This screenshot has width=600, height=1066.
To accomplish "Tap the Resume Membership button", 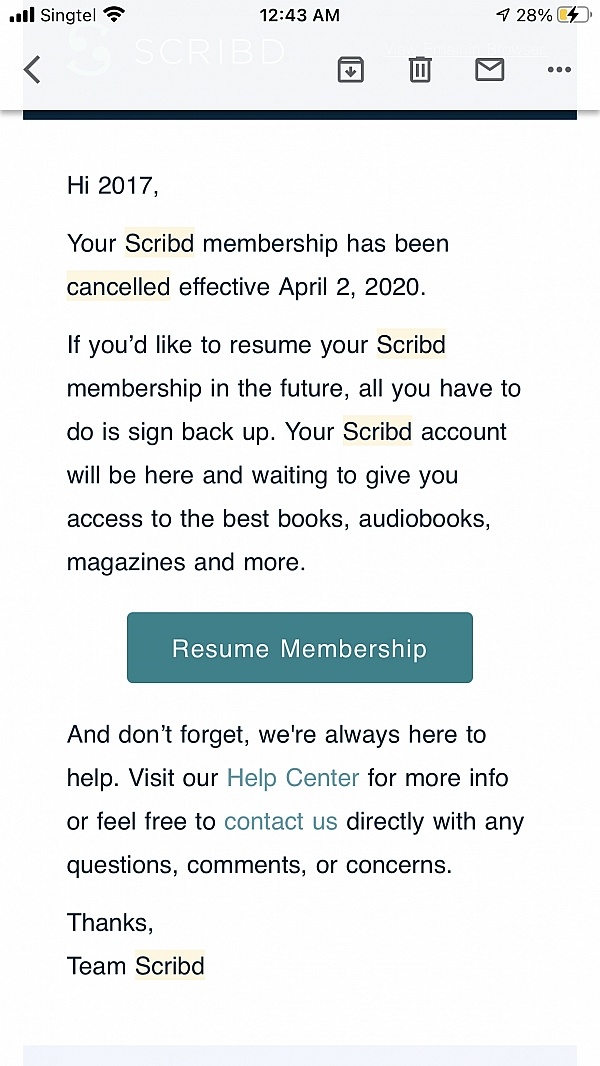I will [x=300, y=647].
